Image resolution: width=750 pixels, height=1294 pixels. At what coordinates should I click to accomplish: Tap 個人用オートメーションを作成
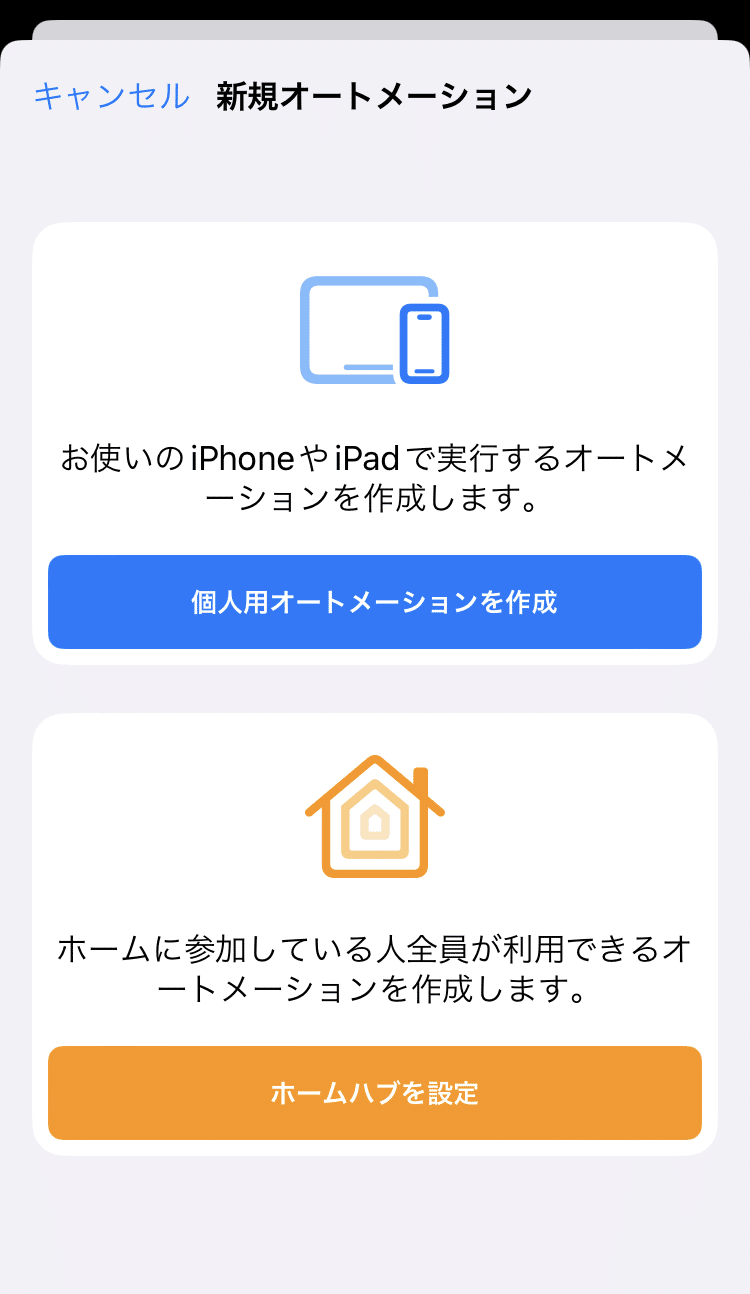tap(374, 602)
